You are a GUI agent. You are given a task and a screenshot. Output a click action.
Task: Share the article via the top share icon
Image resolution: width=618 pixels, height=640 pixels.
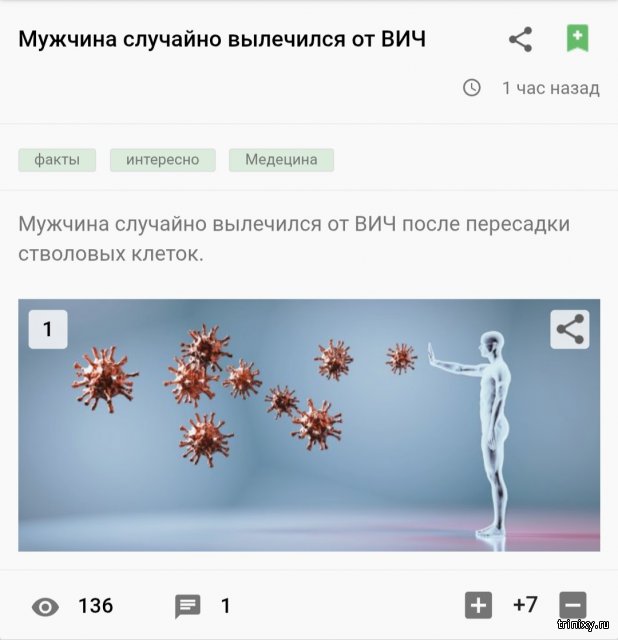pos(520,40)
